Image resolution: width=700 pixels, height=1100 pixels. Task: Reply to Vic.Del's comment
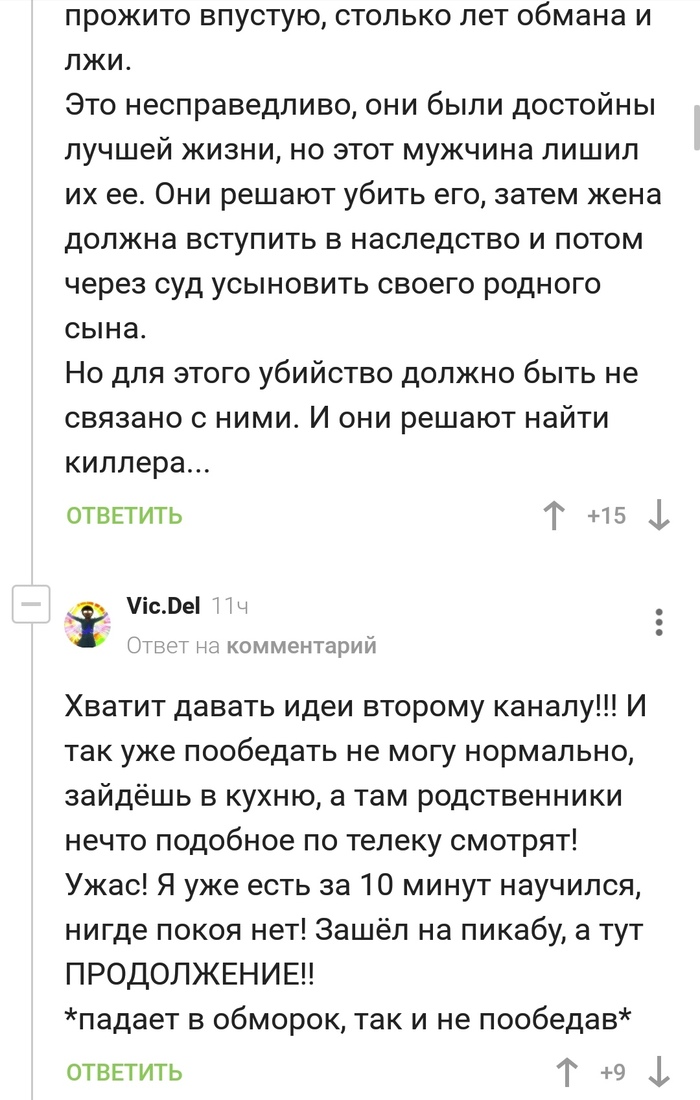tap(124, 1072)
